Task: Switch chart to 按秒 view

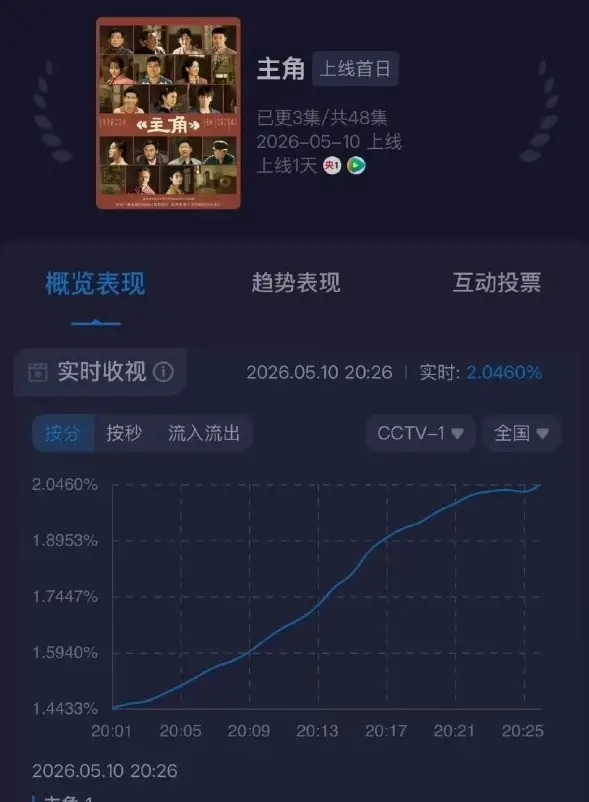Action: point(124,433)
